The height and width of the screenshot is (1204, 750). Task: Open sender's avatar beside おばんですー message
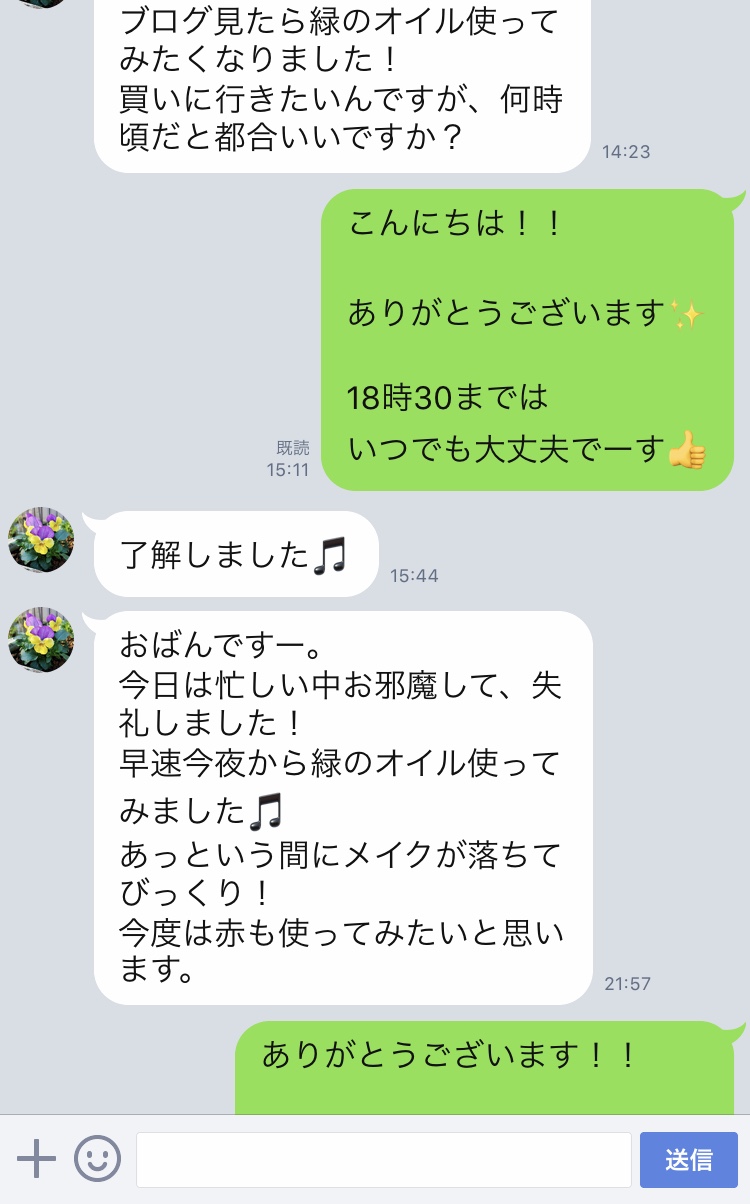(41, 640)
